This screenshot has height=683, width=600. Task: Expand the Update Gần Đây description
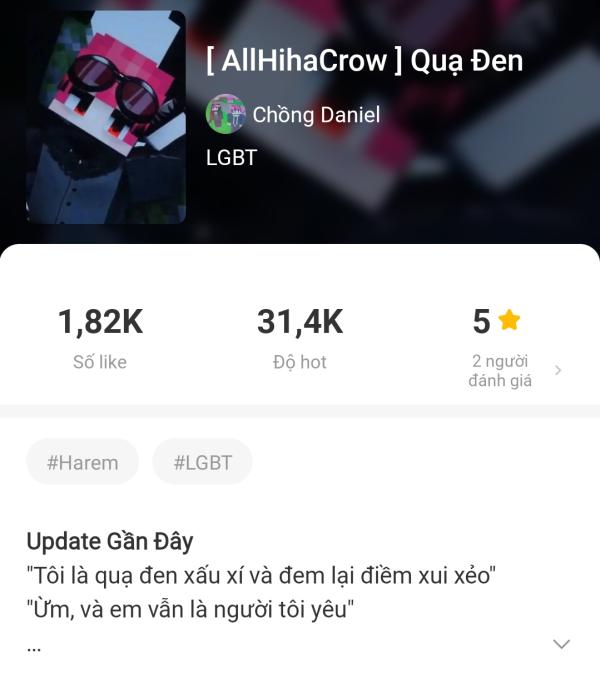562,644
